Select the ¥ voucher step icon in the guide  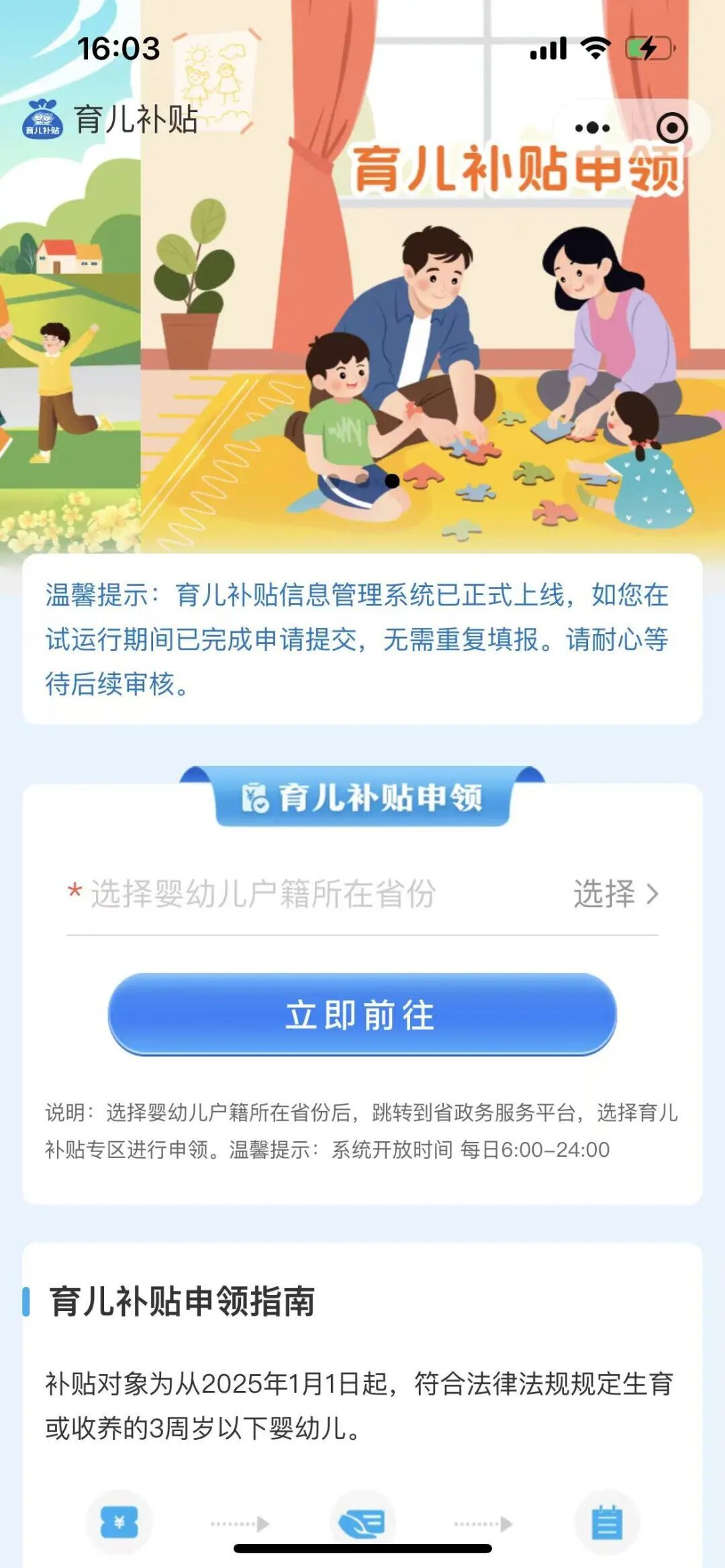[118, 1521]
